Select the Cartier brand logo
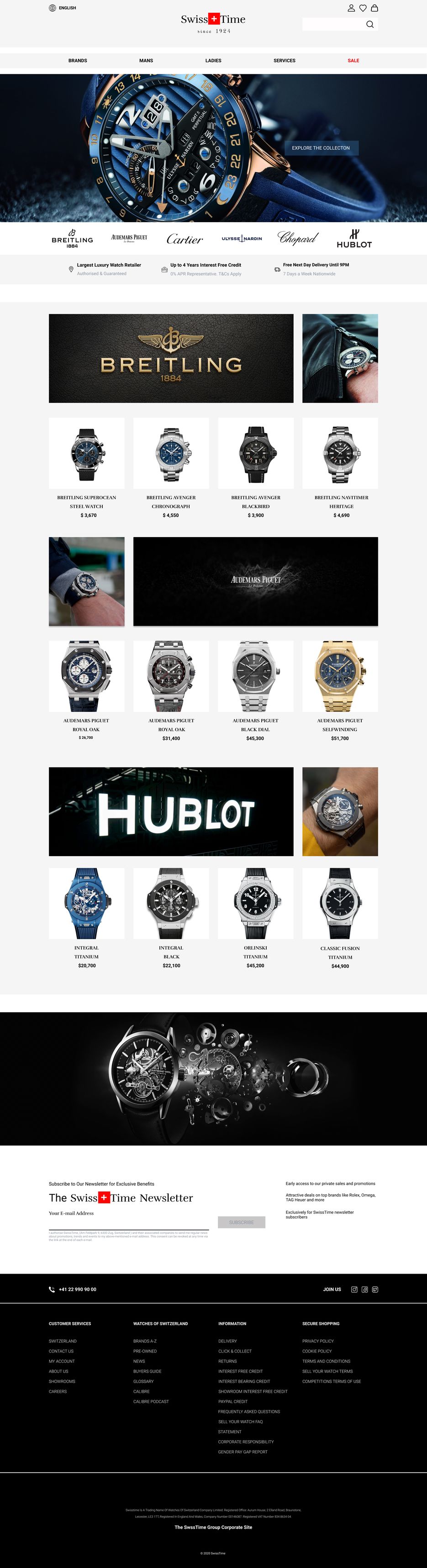Screen dimensions: 427x1568 tap(185, 239)
